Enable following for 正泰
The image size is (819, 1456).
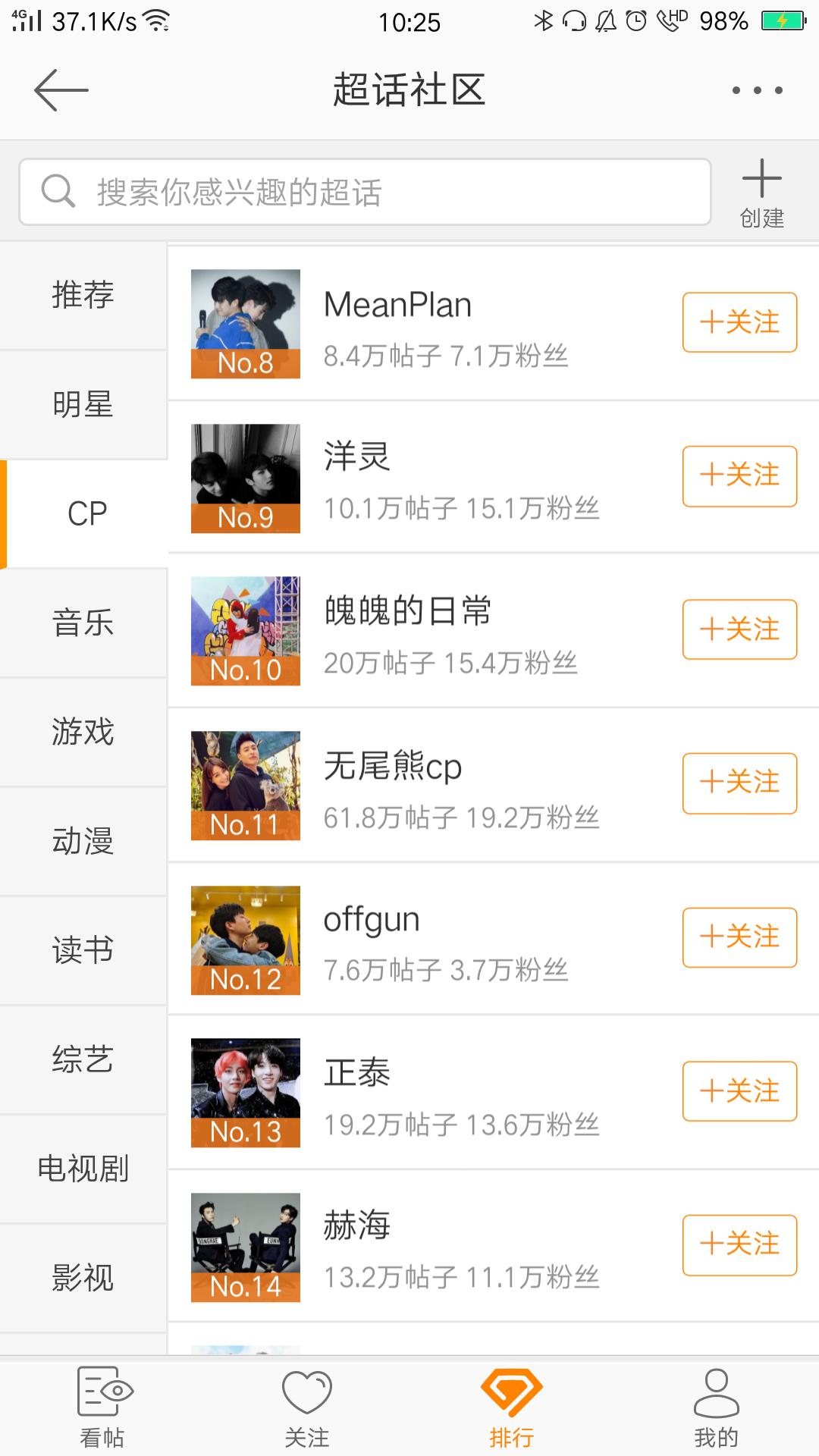[x=739, y=1091]
